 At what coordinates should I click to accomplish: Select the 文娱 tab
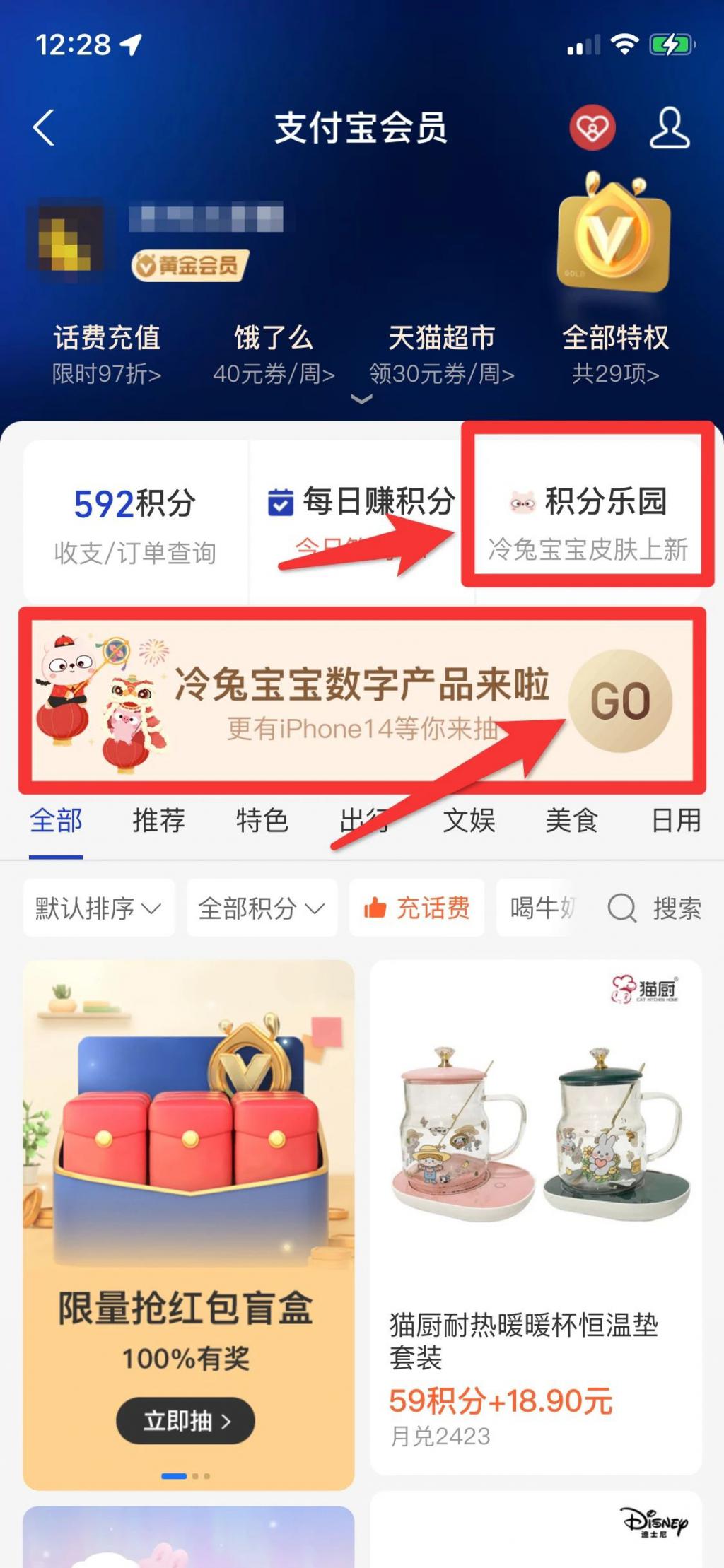click(x=469, y=821)
